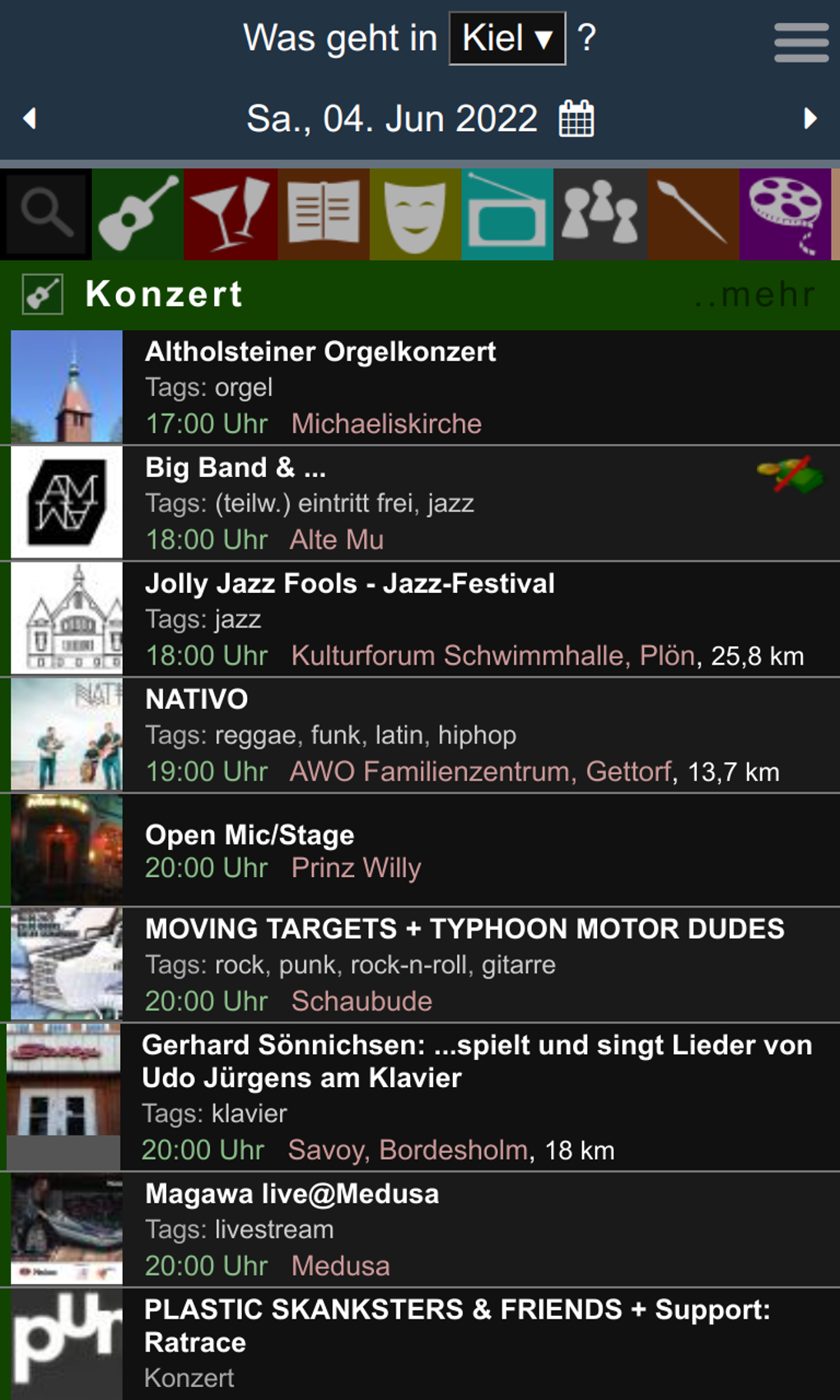The height and width of the screenshot is (1400, 840).
Task: Open Open Mic/Stage at Prinz Willy
Action: pyautogui.click(x=250, y=835)
